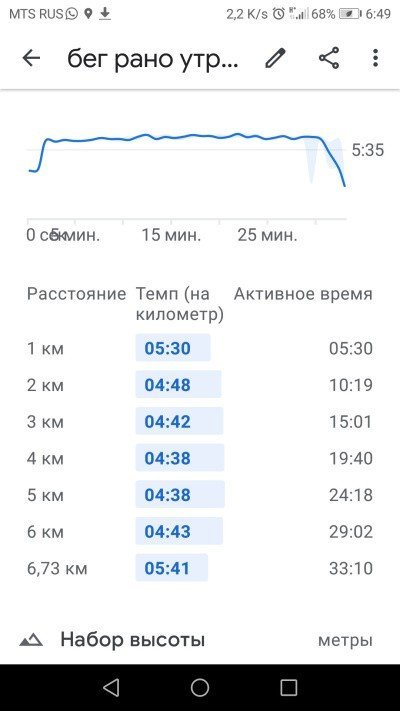Tap the system home button
The height and width of the screenshot is (711, 400).
pyautogui.click(x=200, y=687)
